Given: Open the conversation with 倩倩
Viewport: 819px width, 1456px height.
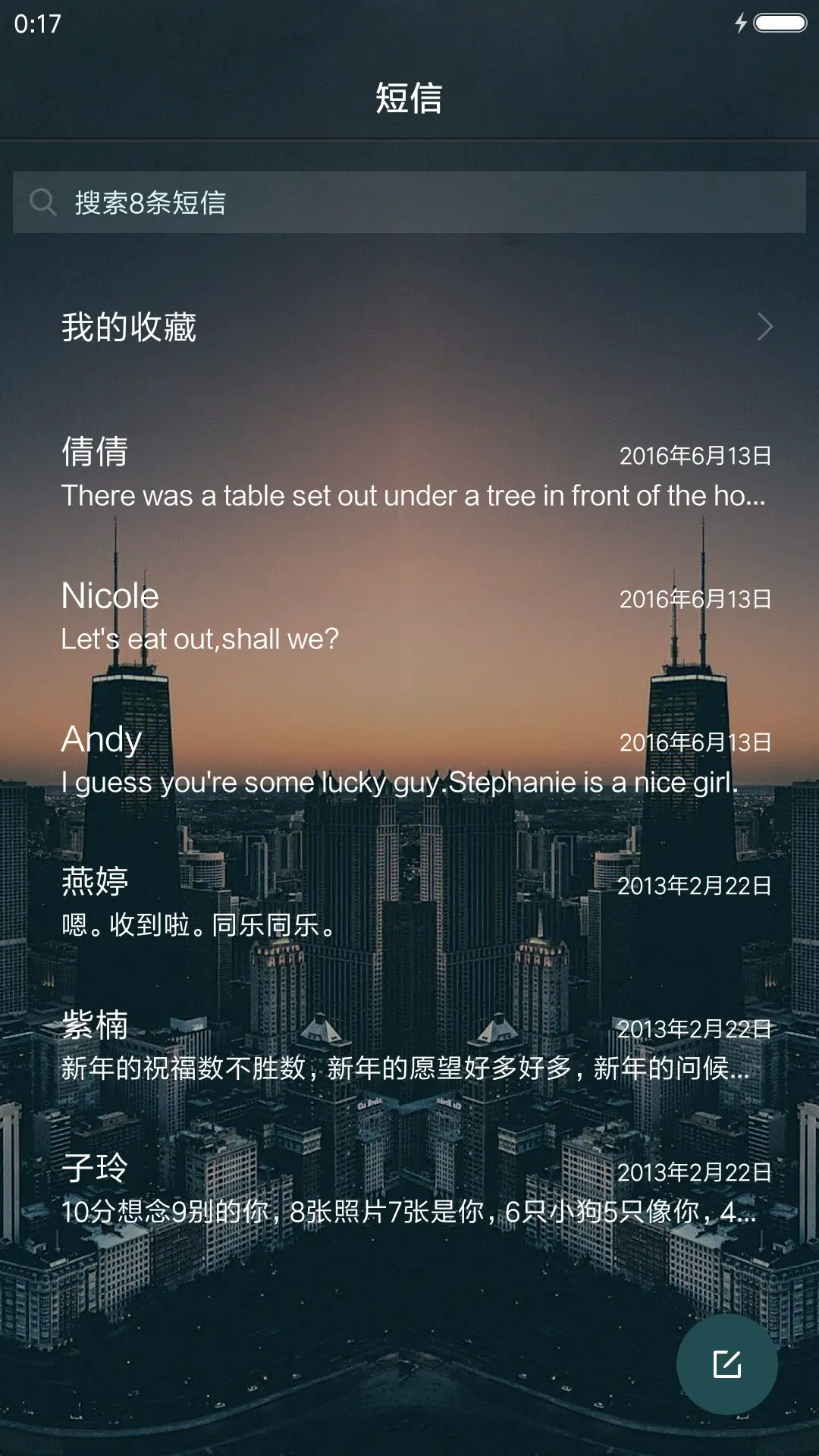Looking at the screenshot, I should point(409,474).
